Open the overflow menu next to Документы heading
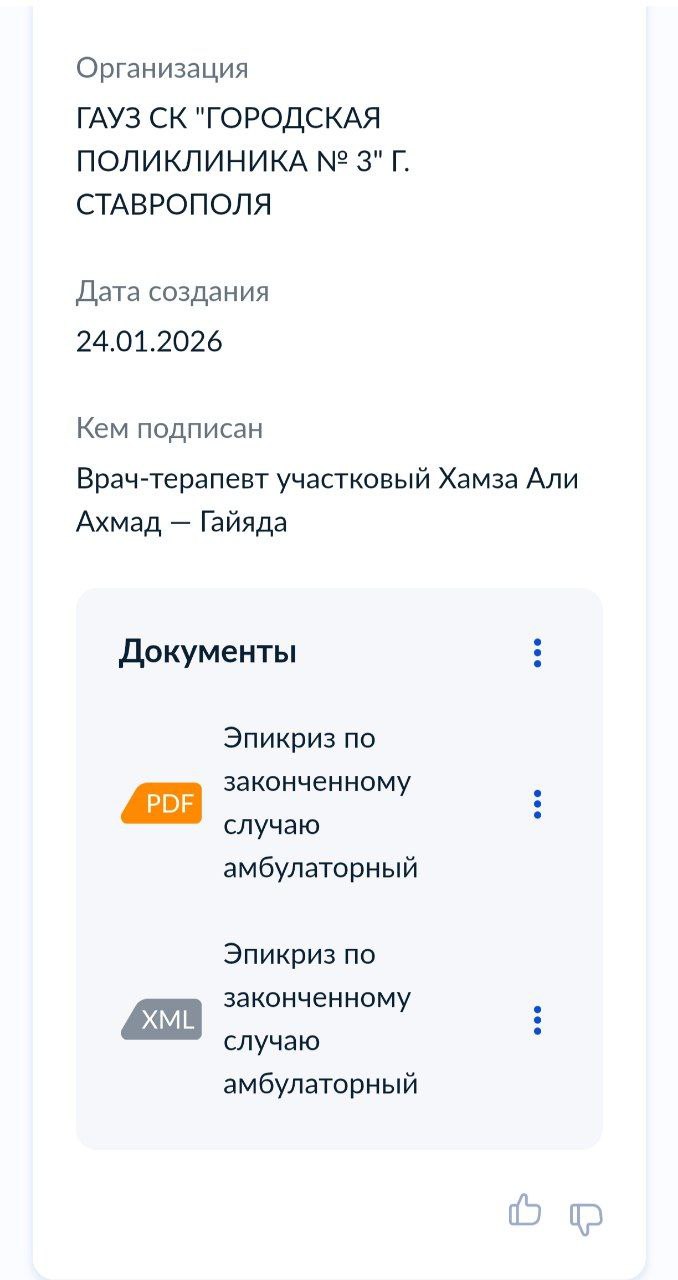 (x=537, y=653)
